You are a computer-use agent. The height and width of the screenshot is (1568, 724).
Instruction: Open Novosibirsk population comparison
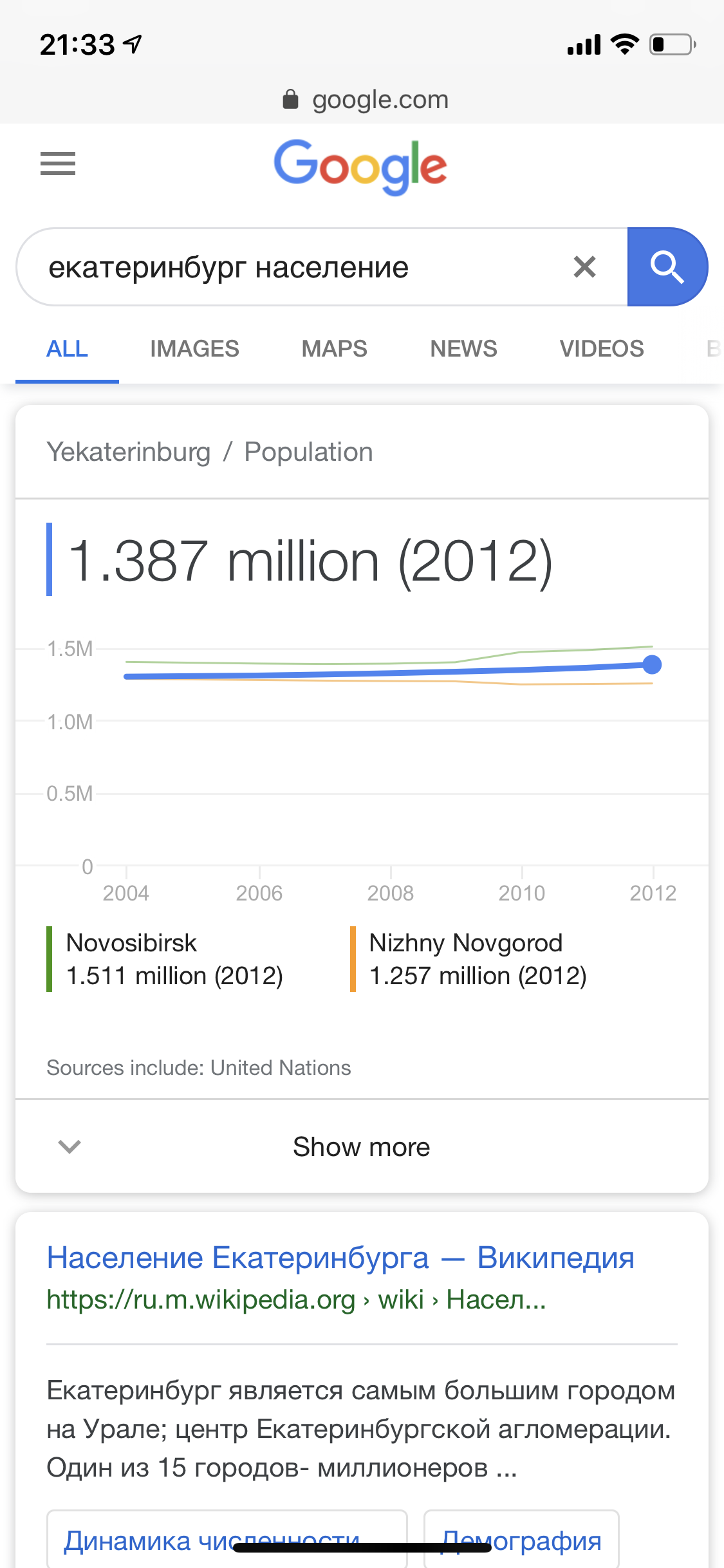click(x=174, y=959)
